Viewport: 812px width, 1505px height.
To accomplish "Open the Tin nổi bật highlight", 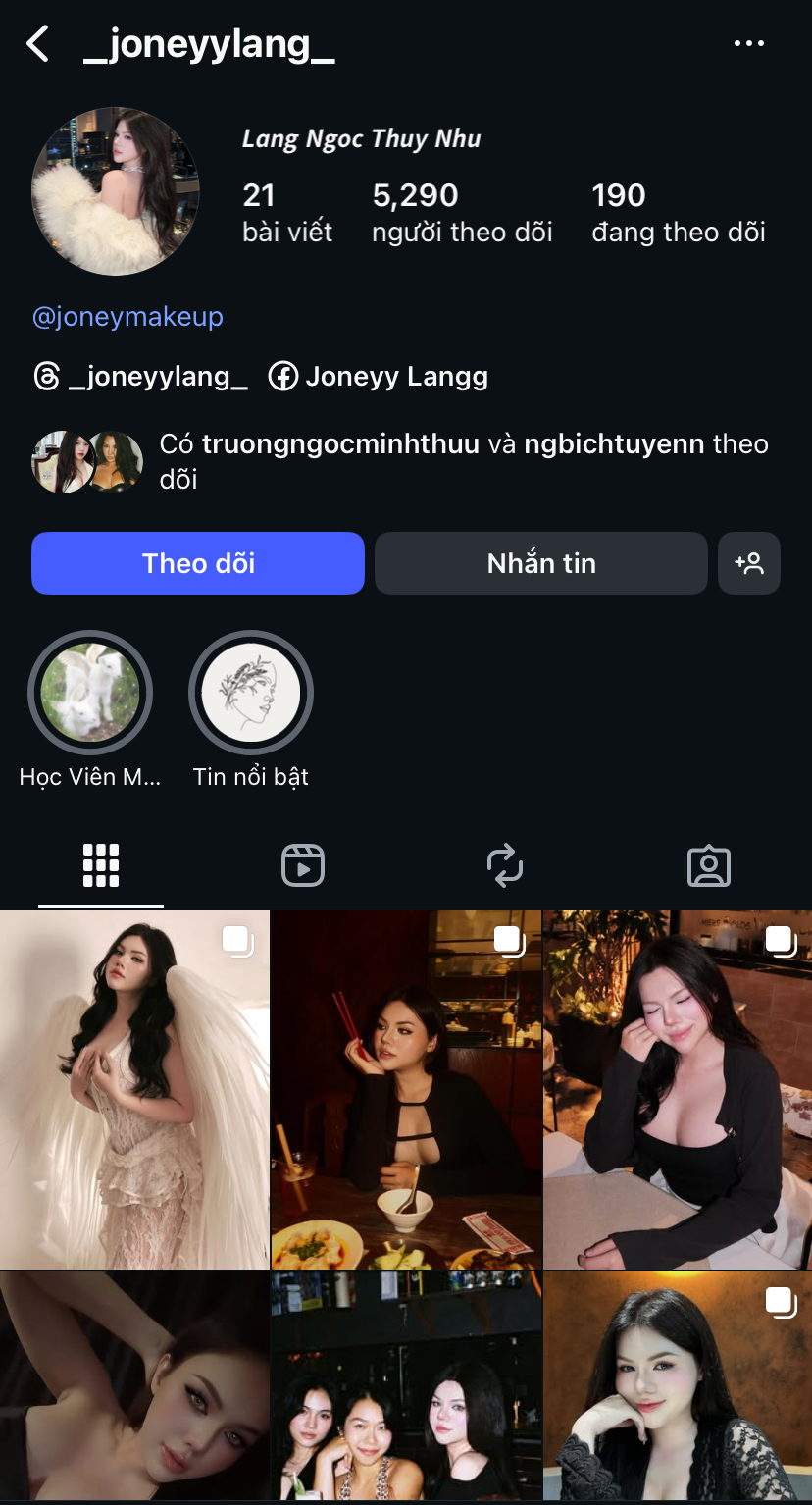I will (251, 693).
